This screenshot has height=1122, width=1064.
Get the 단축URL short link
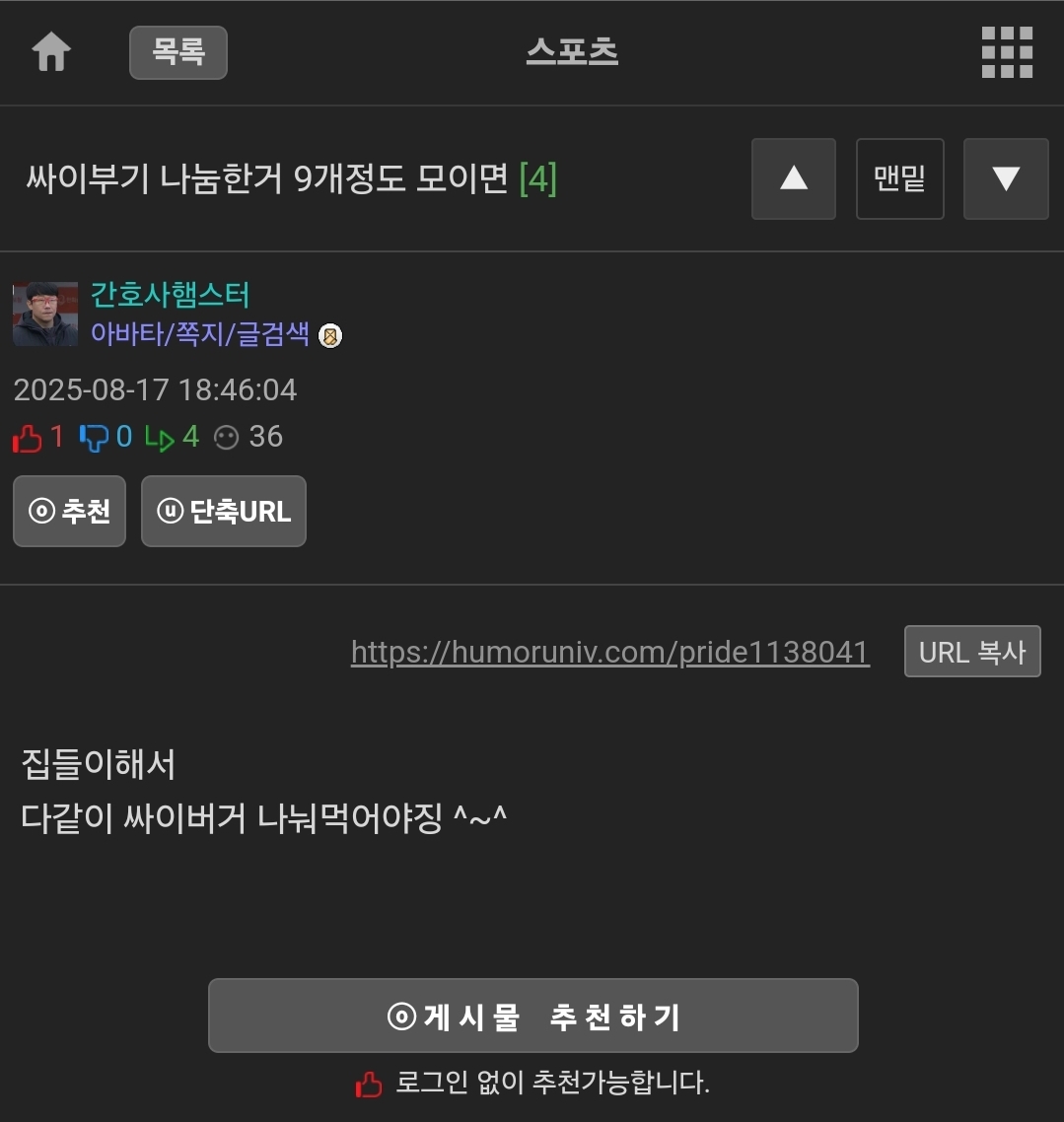click(x=224, y=511)
